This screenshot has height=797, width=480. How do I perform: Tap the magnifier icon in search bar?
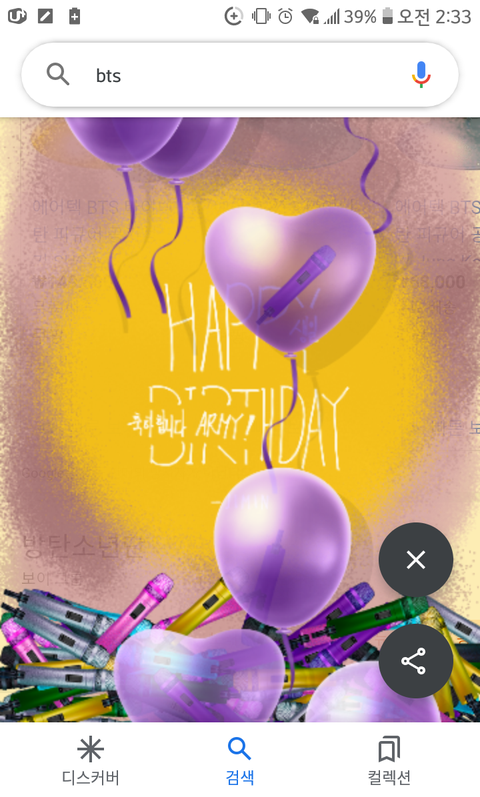pos(58,75)
